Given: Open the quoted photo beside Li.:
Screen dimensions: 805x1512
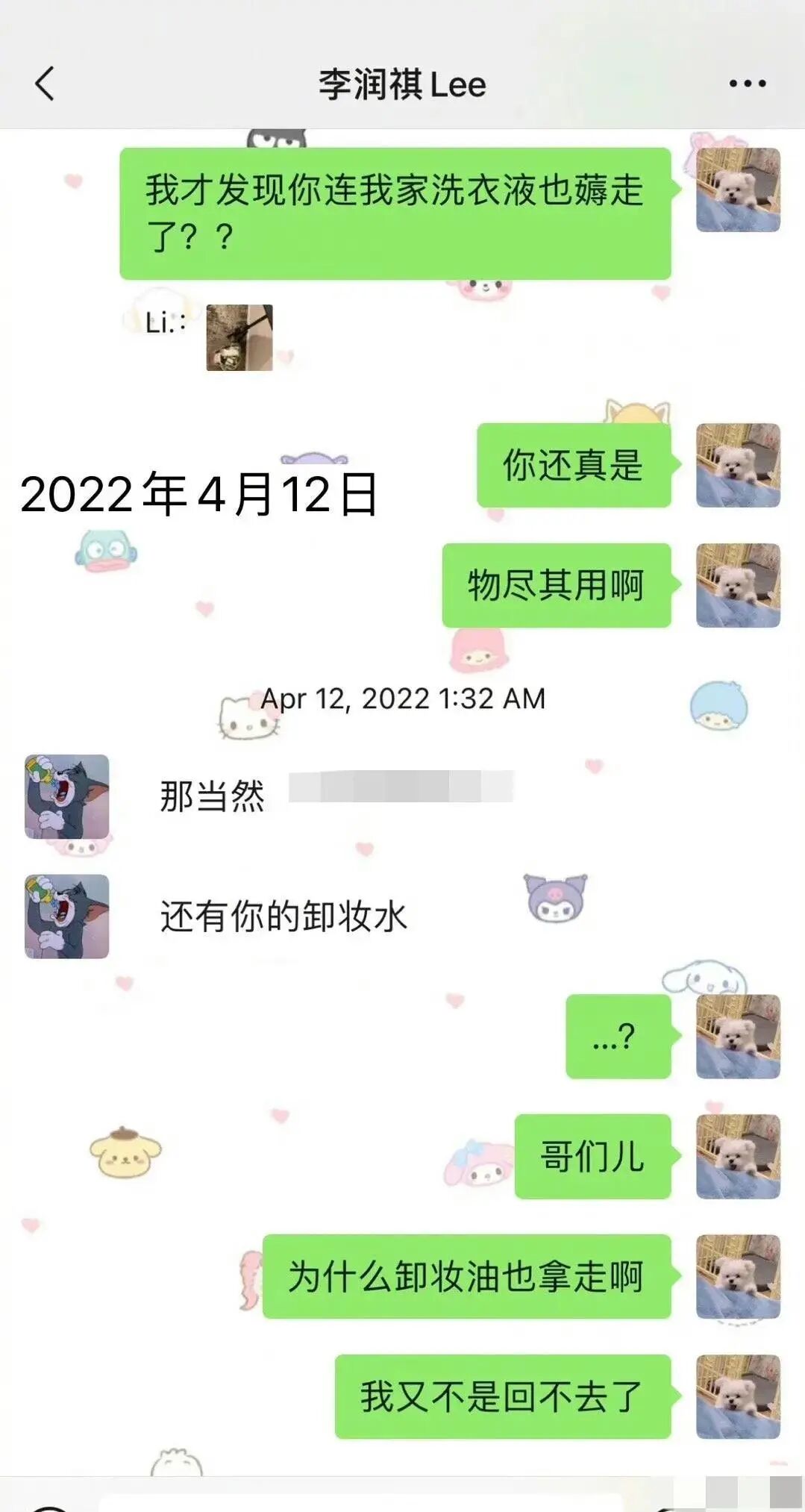Looking at the screenshot, I should (x=239, y=337).
